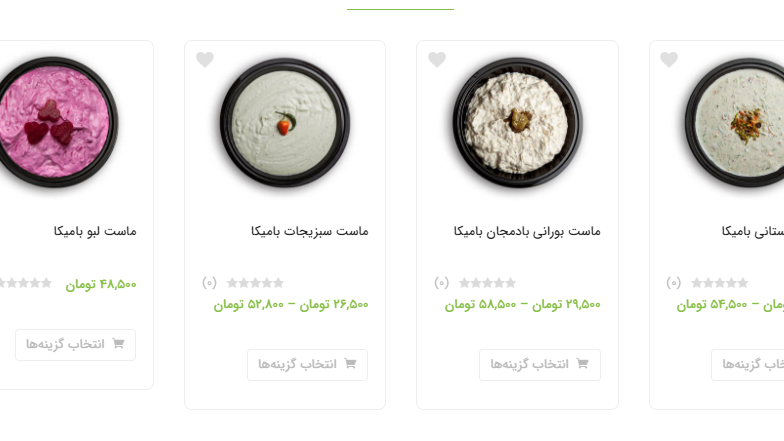Open the ماست سبزیجات بامیکا title link
Image resolution: width=784 pixels, height=441 pixels.
point(309,231)
